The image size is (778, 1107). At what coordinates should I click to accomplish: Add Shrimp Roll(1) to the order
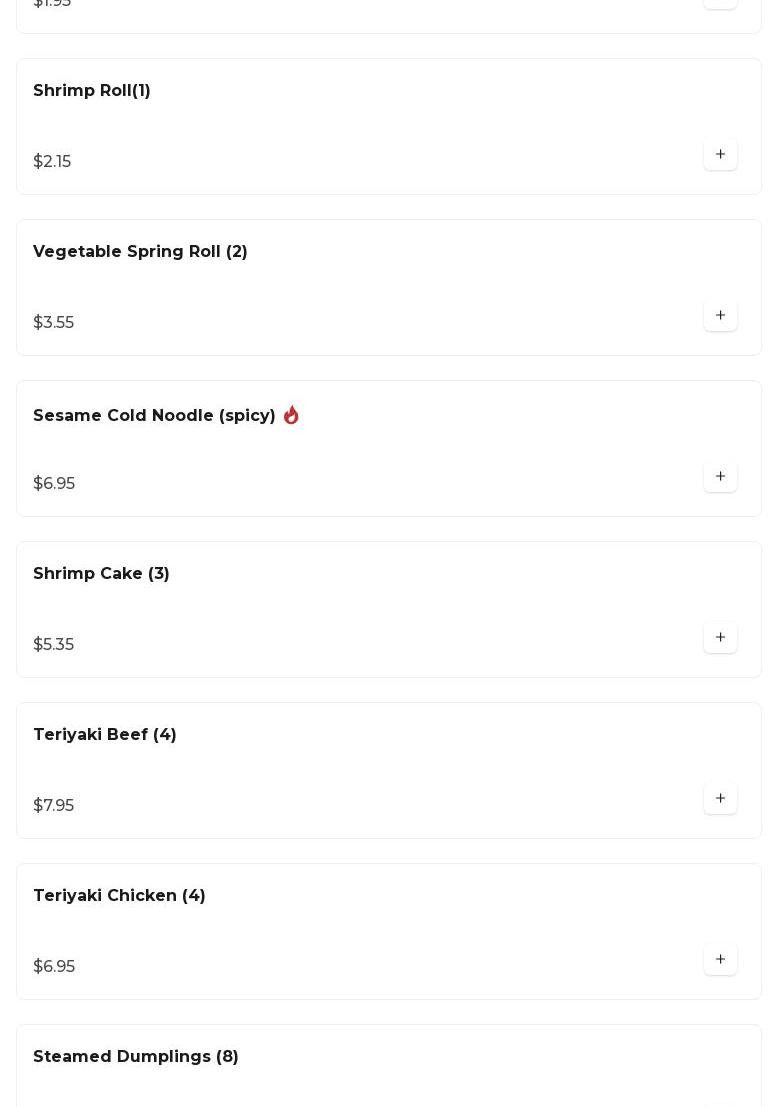coord(720,155)
